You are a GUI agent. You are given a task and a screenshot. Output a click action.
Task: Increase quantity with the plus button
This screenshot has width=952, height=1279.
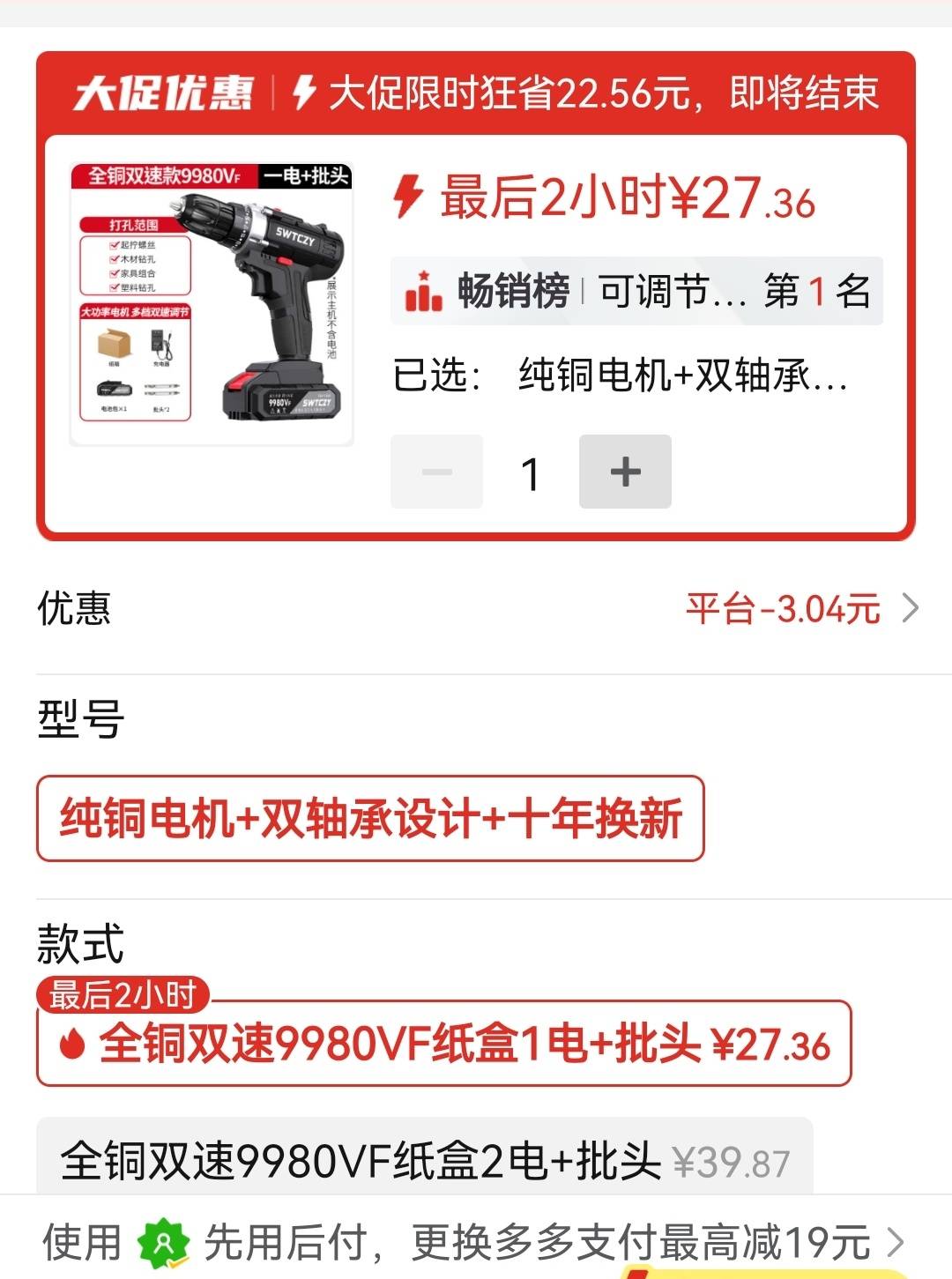click(x=625, y=472)
